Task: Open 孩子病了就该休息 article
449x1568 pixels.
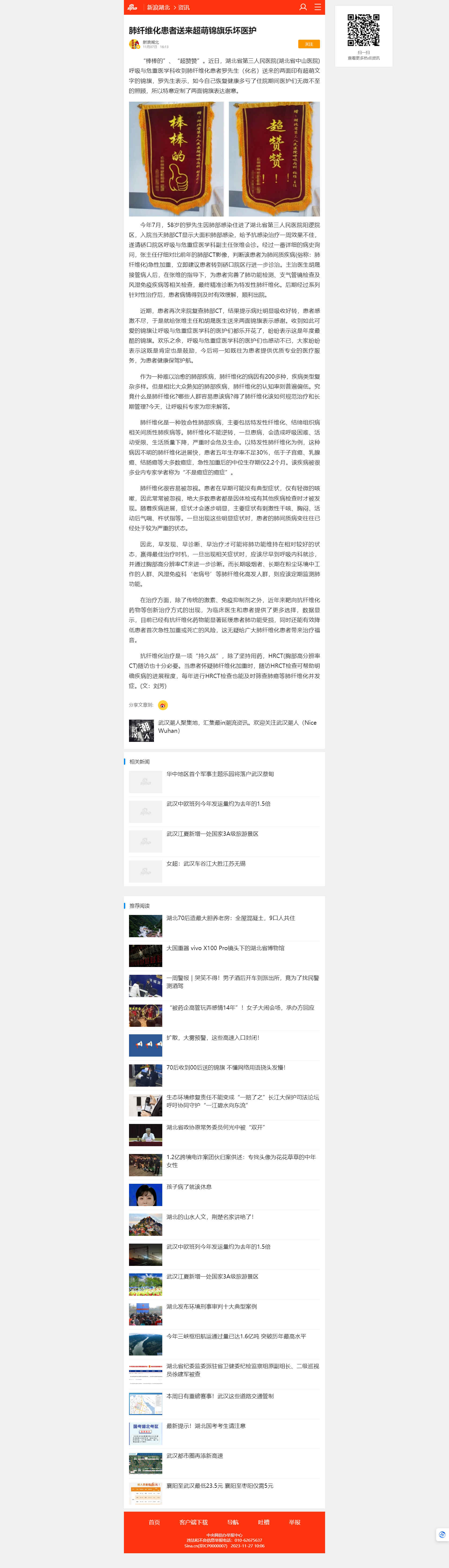Action: [189, 1187]
